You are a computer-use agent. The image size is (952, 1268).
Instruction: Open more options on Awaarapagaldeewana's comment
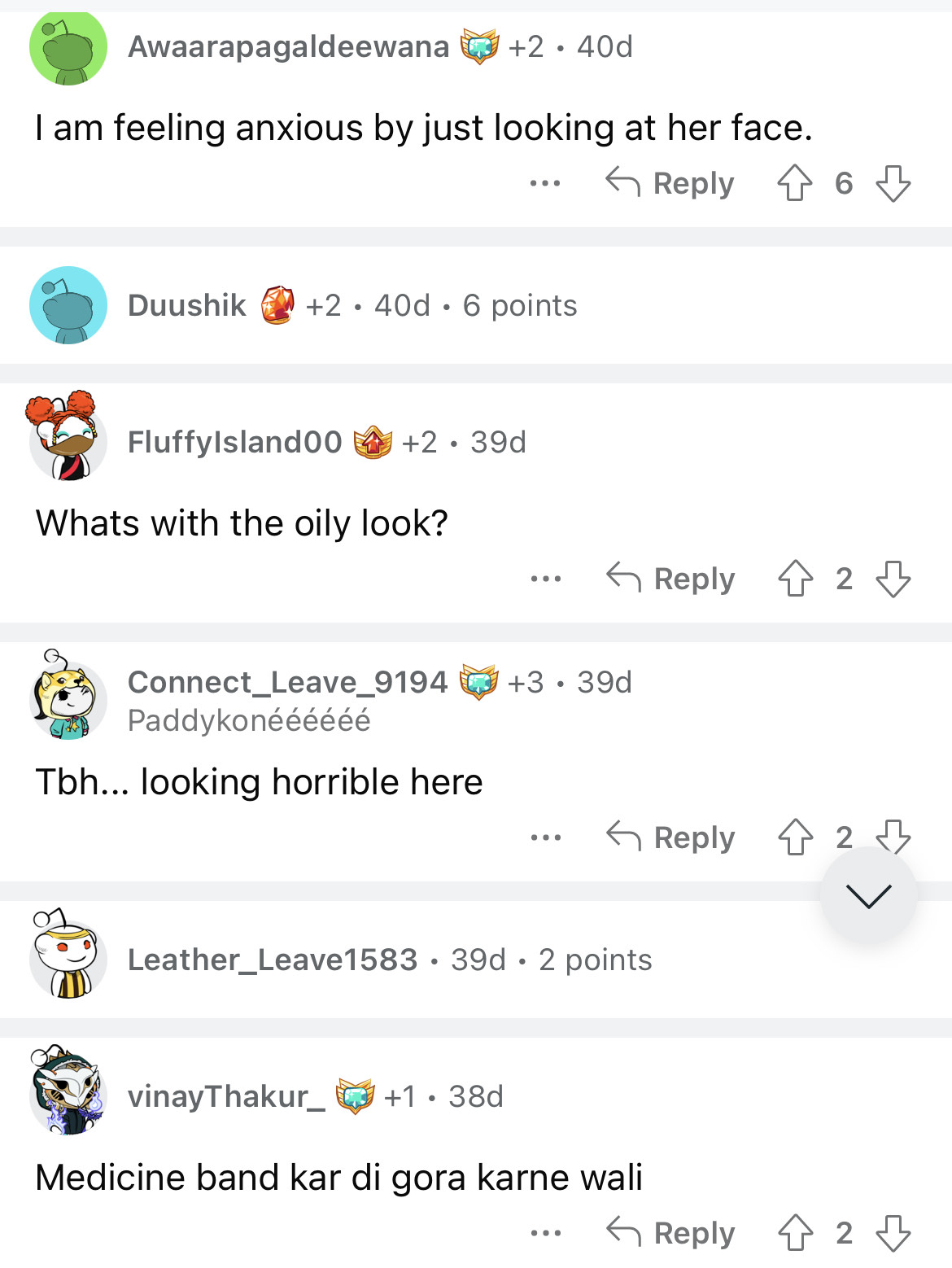pos(544,183)
